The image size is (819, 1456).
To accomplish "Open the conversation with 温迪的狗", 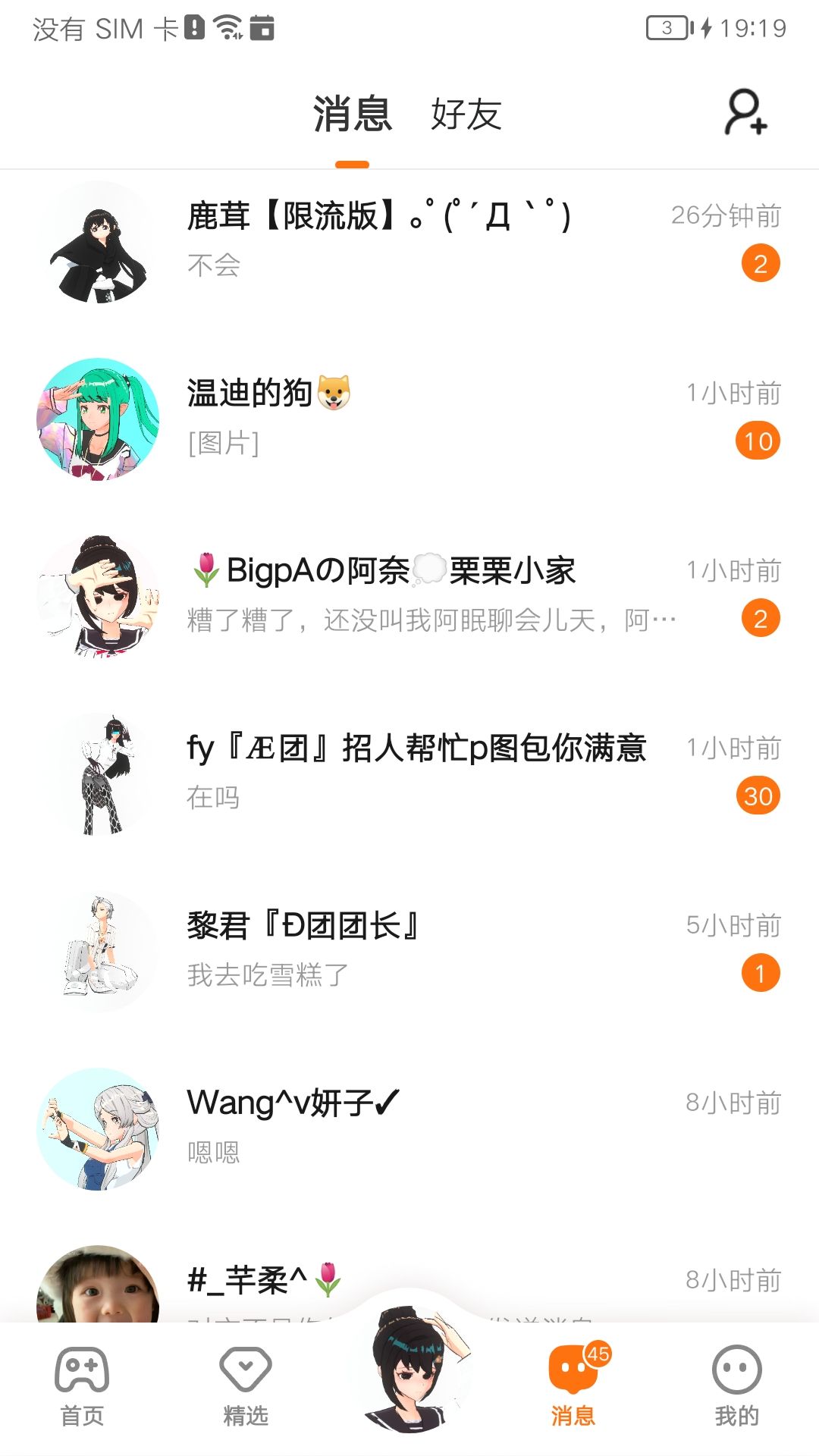I will coord(409,419).
